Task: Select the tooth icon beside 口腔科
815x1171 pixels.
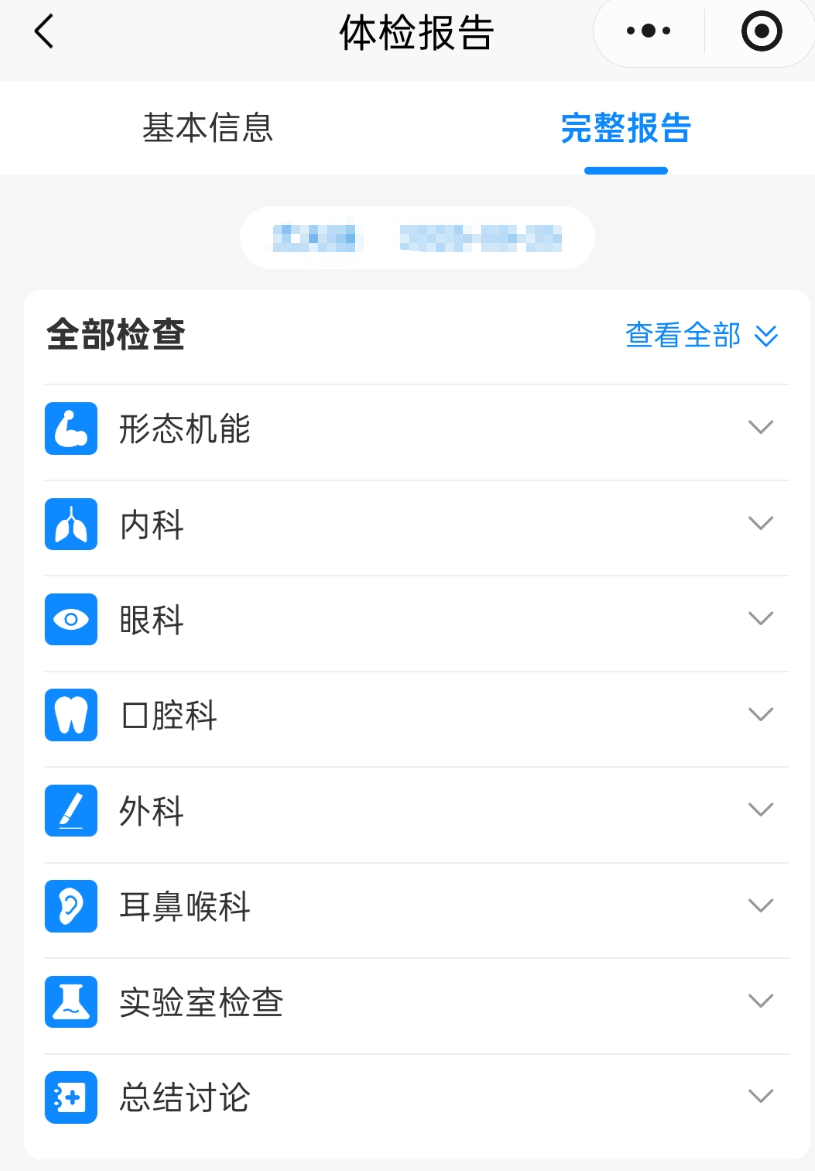Action: 70,715
